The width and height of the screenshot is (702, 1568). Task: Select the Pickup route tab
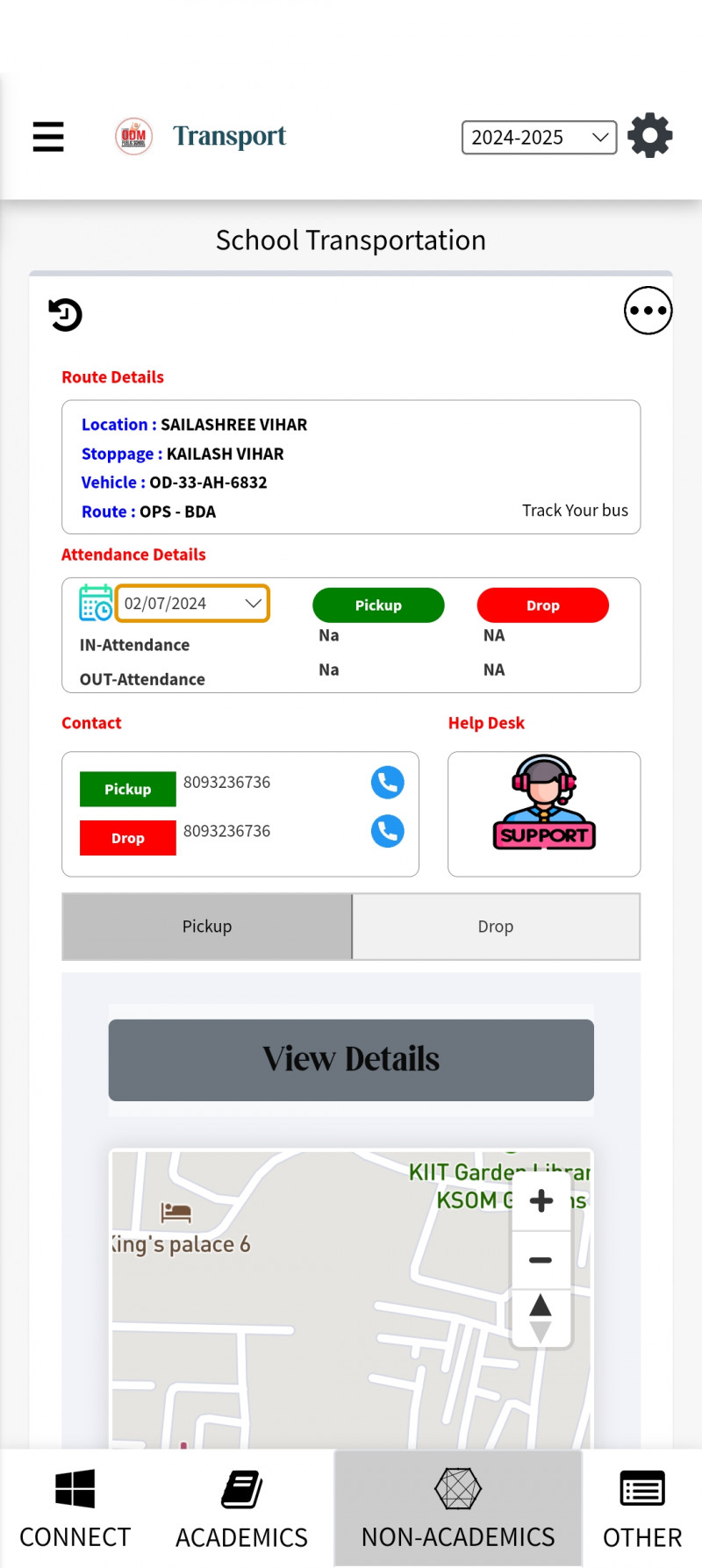(207, 927)
